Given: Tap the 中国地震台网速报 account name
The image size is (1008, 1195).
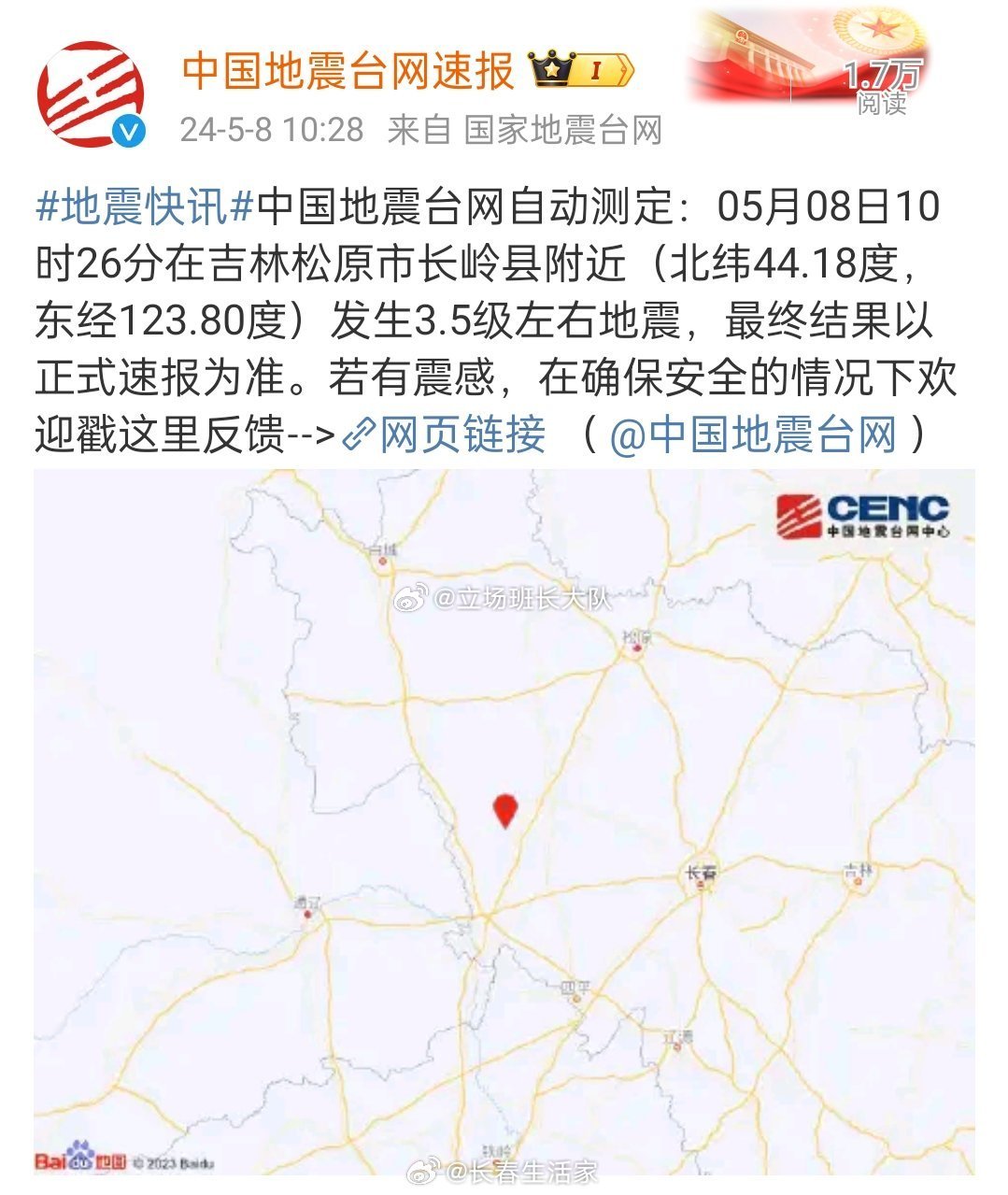Looking at the screenshot, I should (x=348, y=71).
